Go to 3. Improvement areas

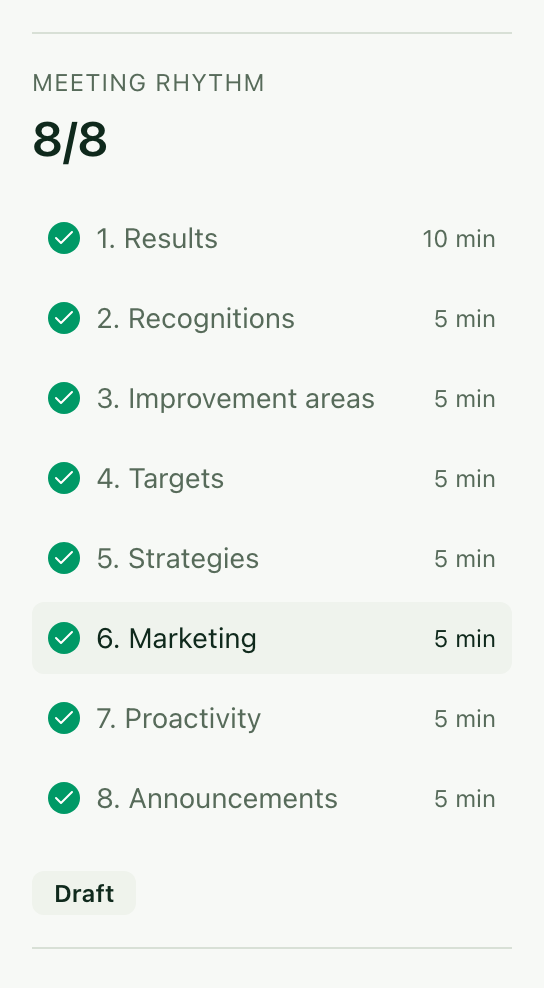tap(272, 399)
